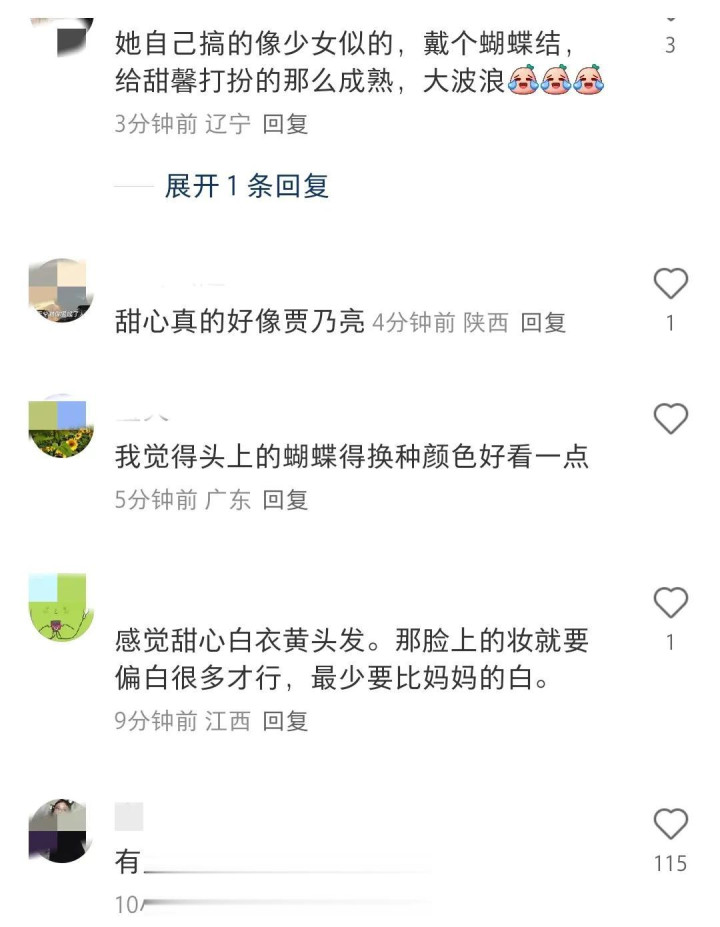Open sunflower avatar of the 广东 commenter

point(61,429)
